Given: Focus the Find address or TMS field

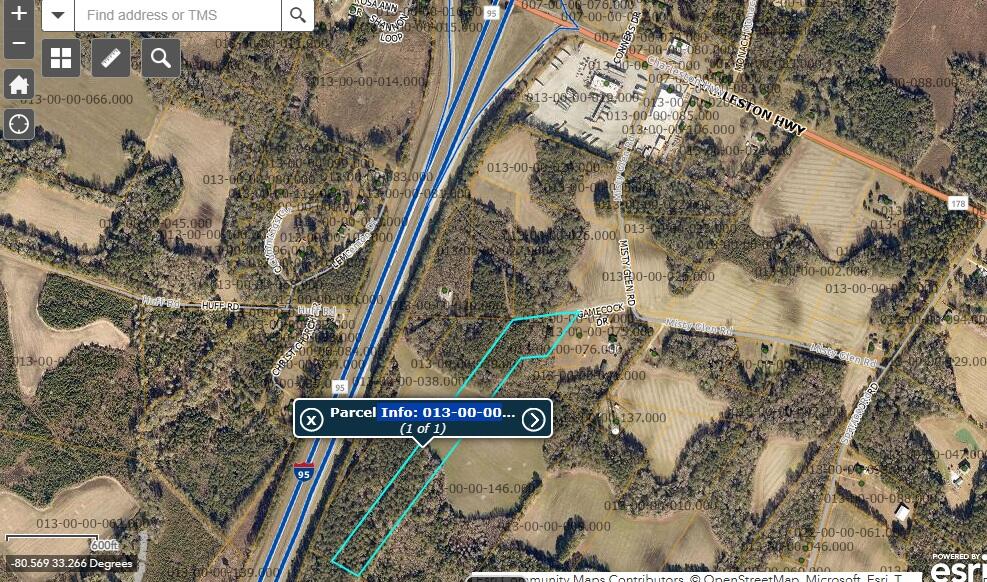Looking at the screenshot, I should [x=178, y=15].
